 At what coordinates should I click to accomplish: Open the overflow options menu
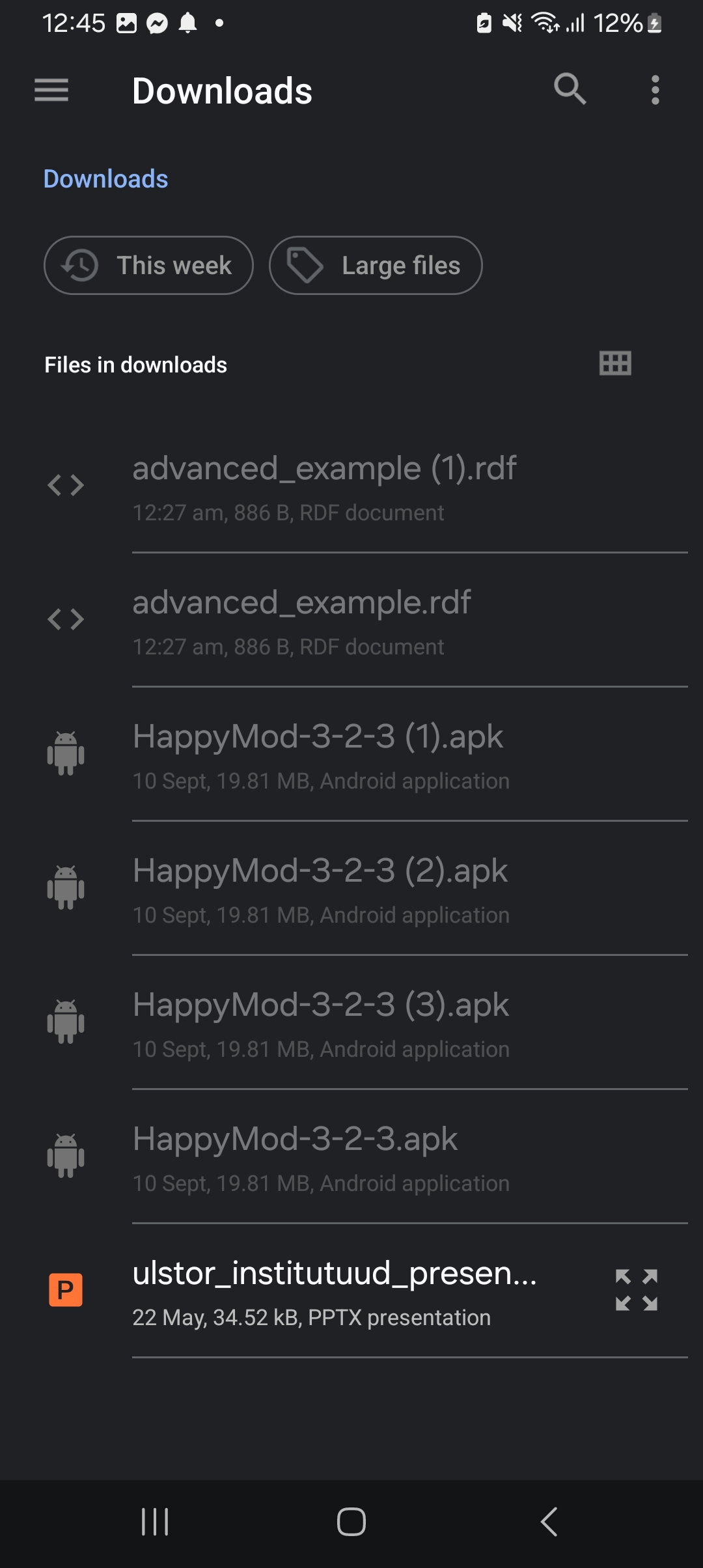pos(655,90)
